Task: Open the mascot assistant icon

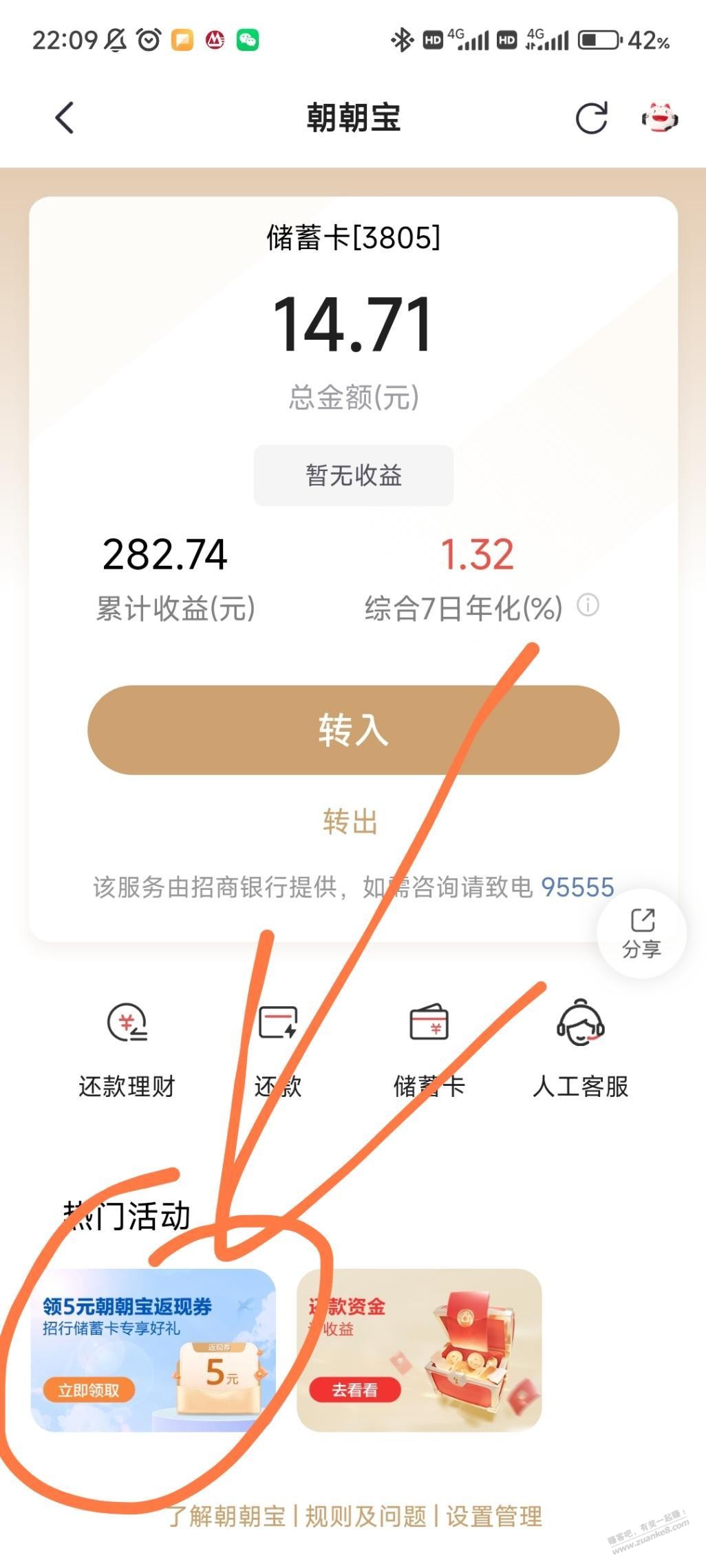Action: pos(659,118)
